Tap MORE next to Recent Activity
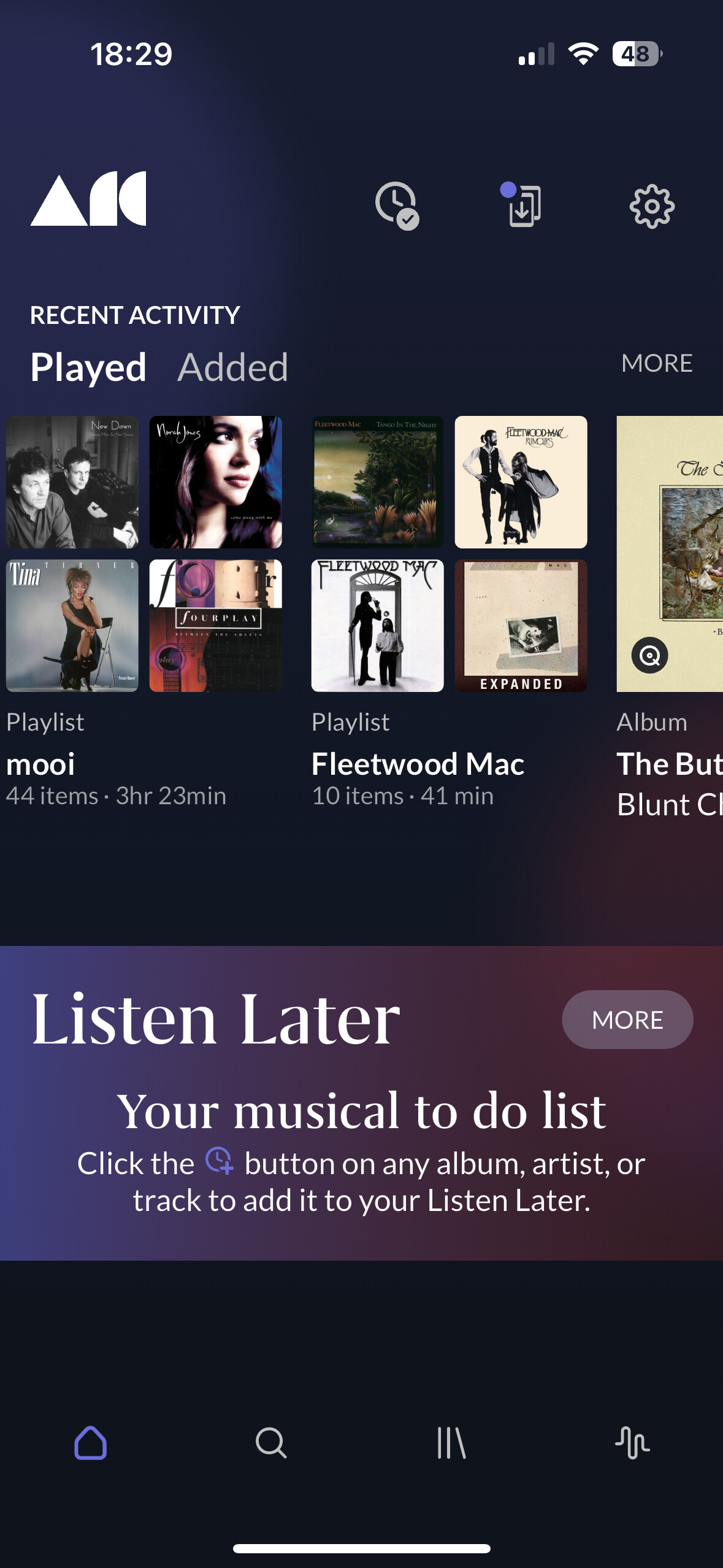Image resolution: width=723 pixels, height=1568 pixels. tap(657, 363)
